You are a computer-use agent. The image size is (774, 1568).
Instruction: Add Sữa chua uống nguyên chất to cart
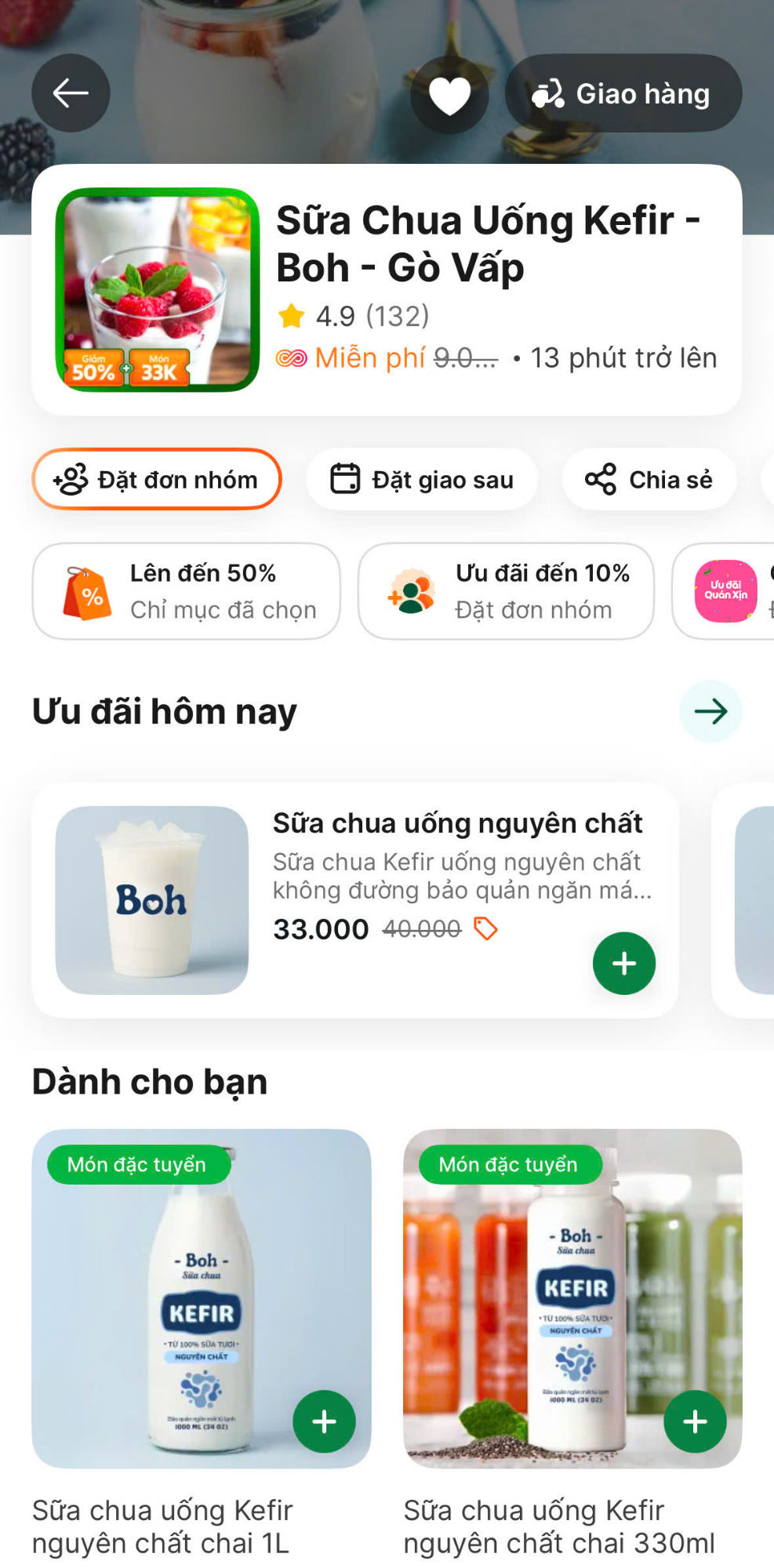pyautogui.click(x=623, y=964)
